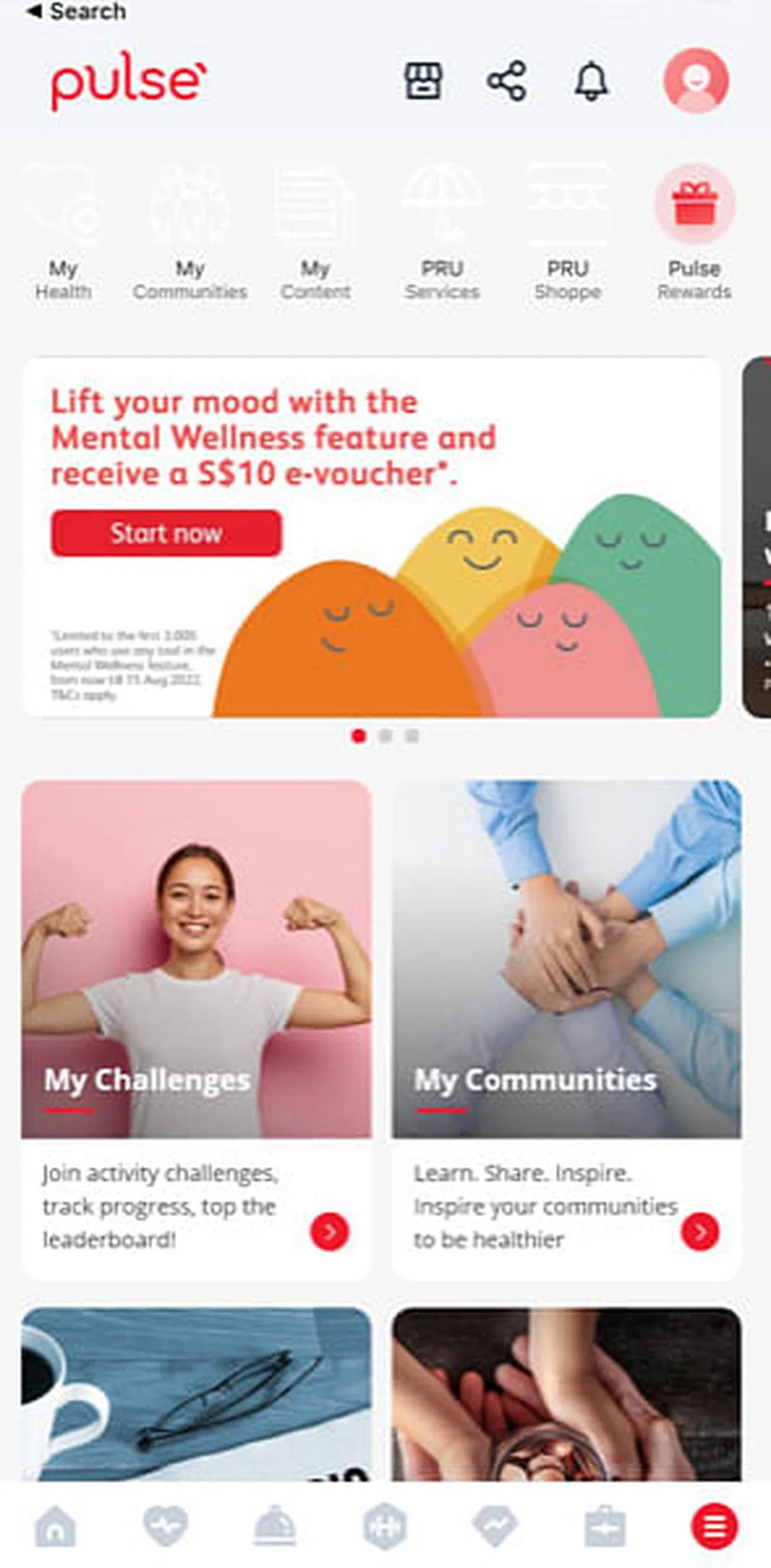771x1568 pixels.
Task: Open the red menu button in the bottom bar
Action: coord(714,1526)
